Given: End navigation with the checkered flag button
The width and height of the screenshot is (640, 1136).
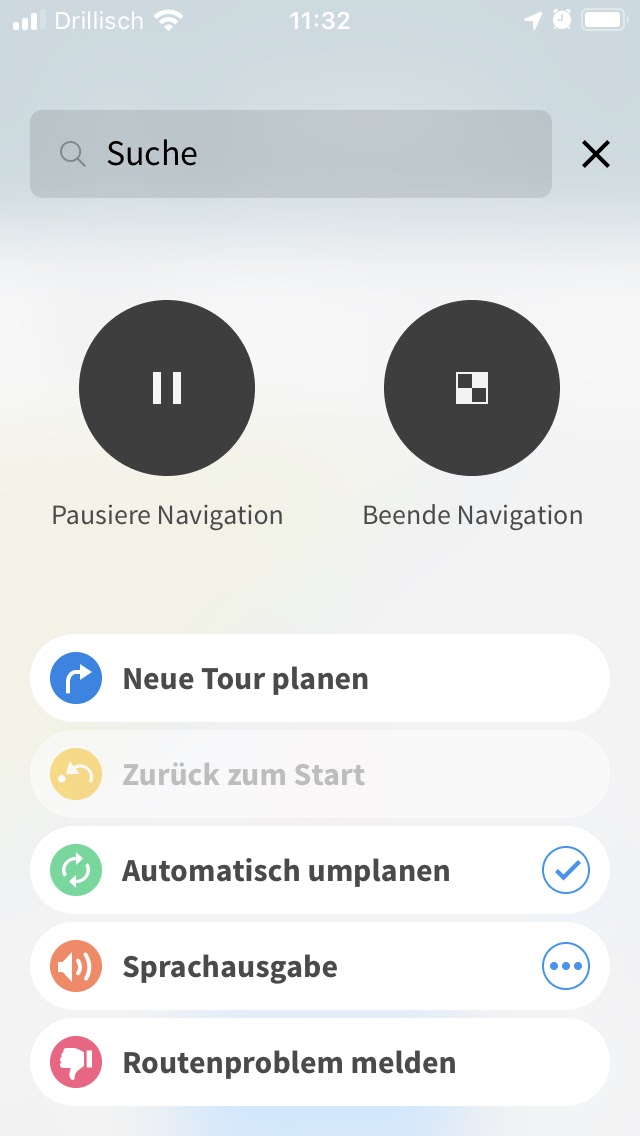Looking at the screenshot, I should pos(472,388).
